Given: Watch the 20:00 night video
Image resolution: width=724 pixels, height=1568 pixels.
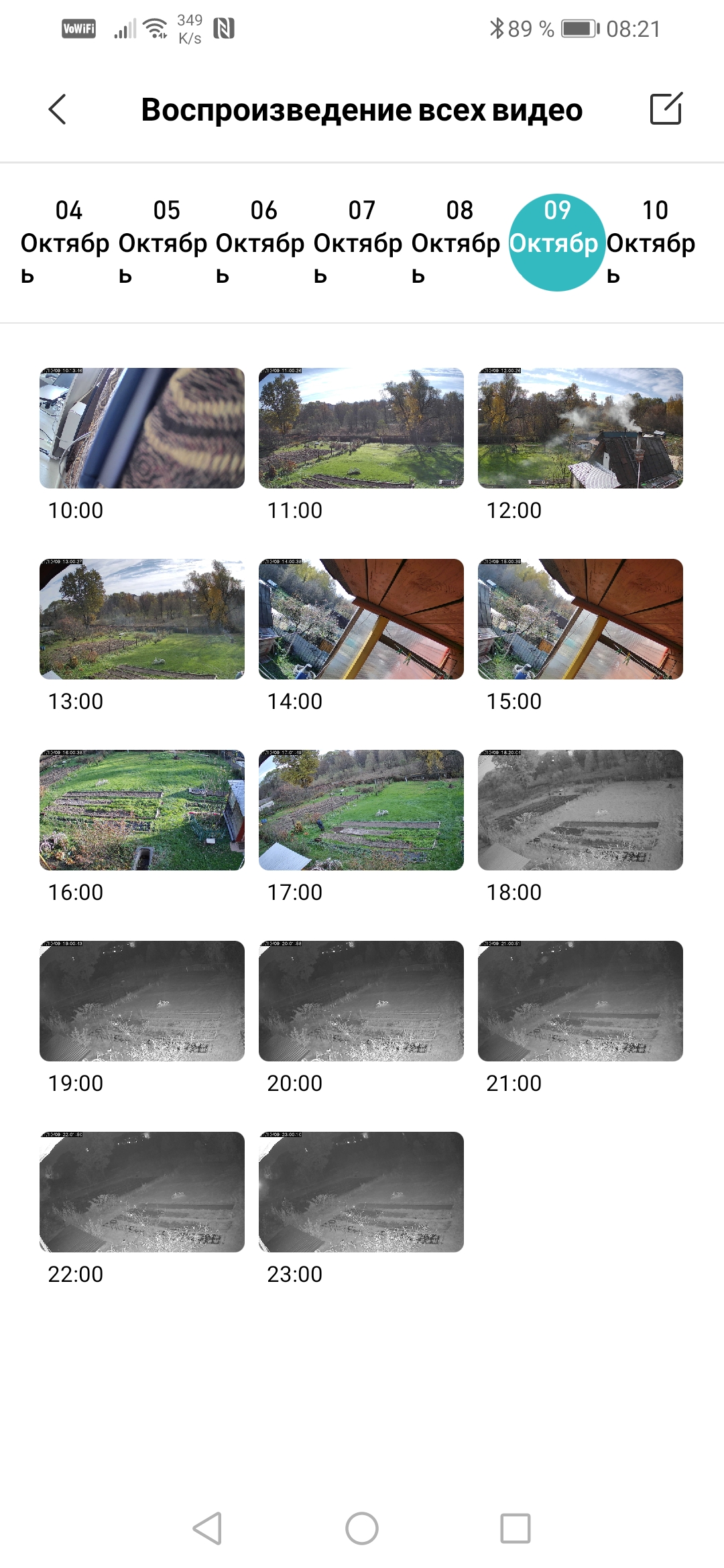Looking at the screenshot, I should click(x=361, y=1001).
